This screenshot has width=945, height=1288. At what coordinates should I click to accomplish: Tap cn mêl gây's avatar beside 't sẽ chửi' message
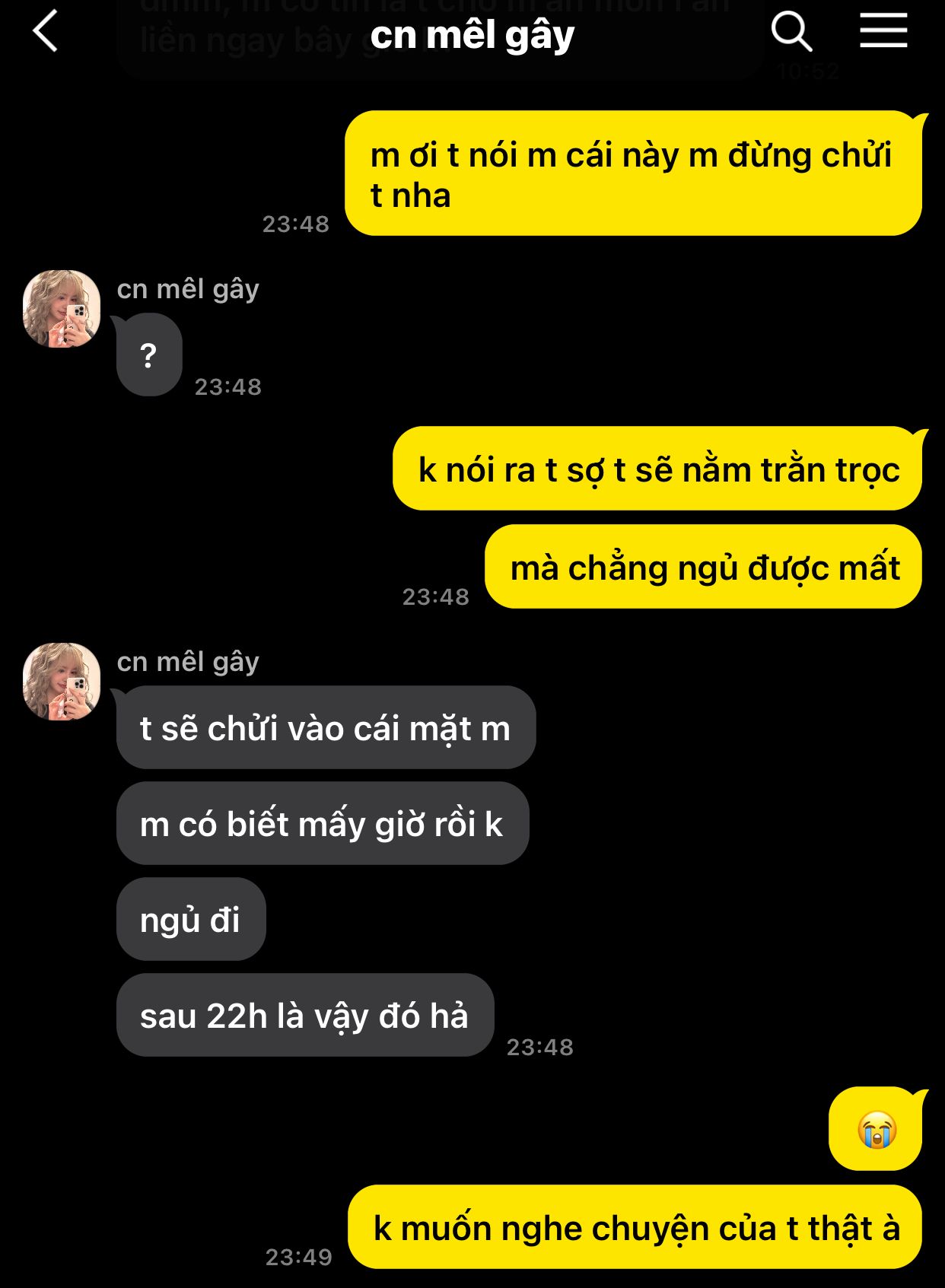[x=62, y=681]
